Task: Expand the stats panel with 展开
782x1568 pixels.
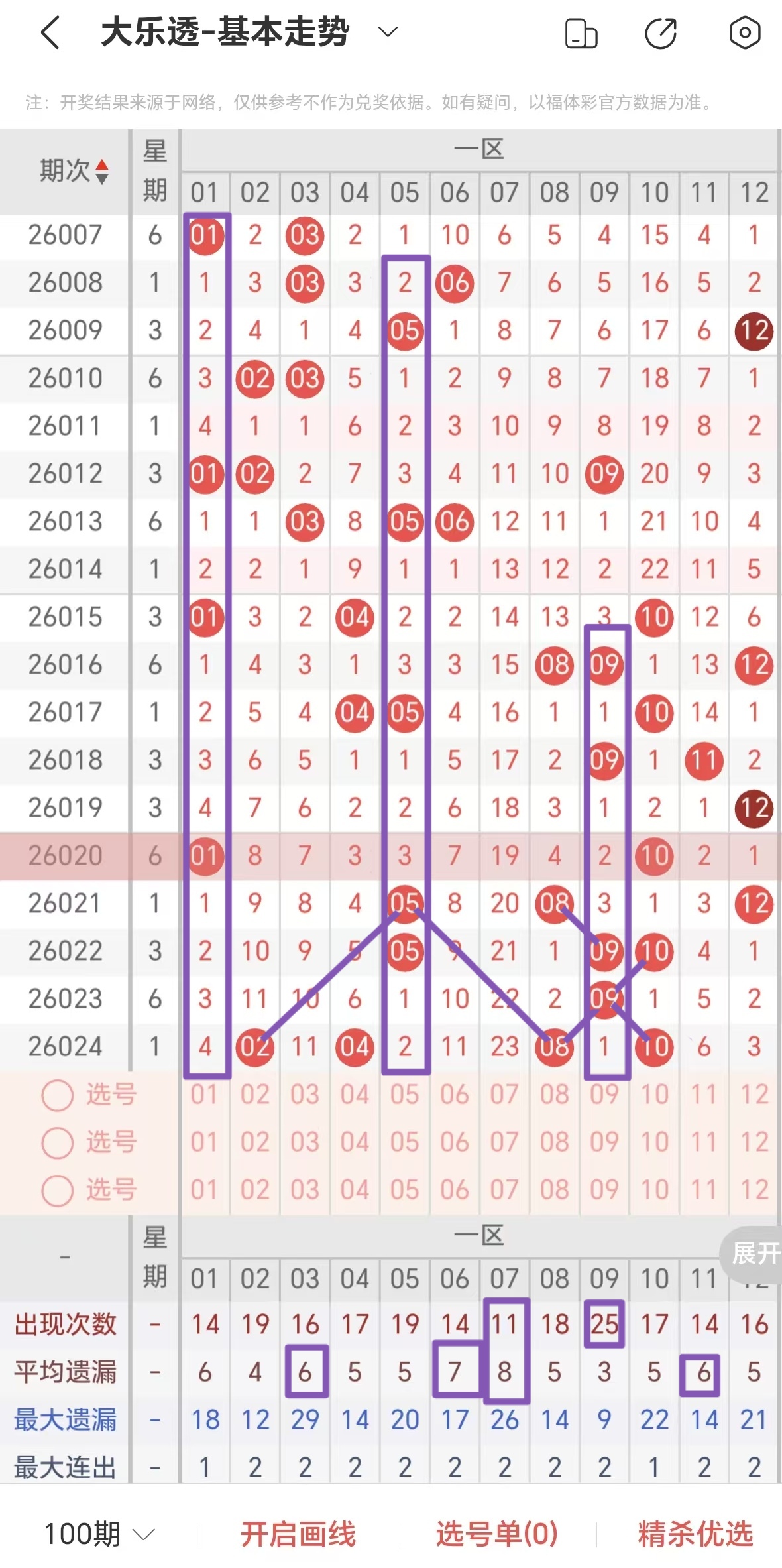Action: tap(753, 1253)
